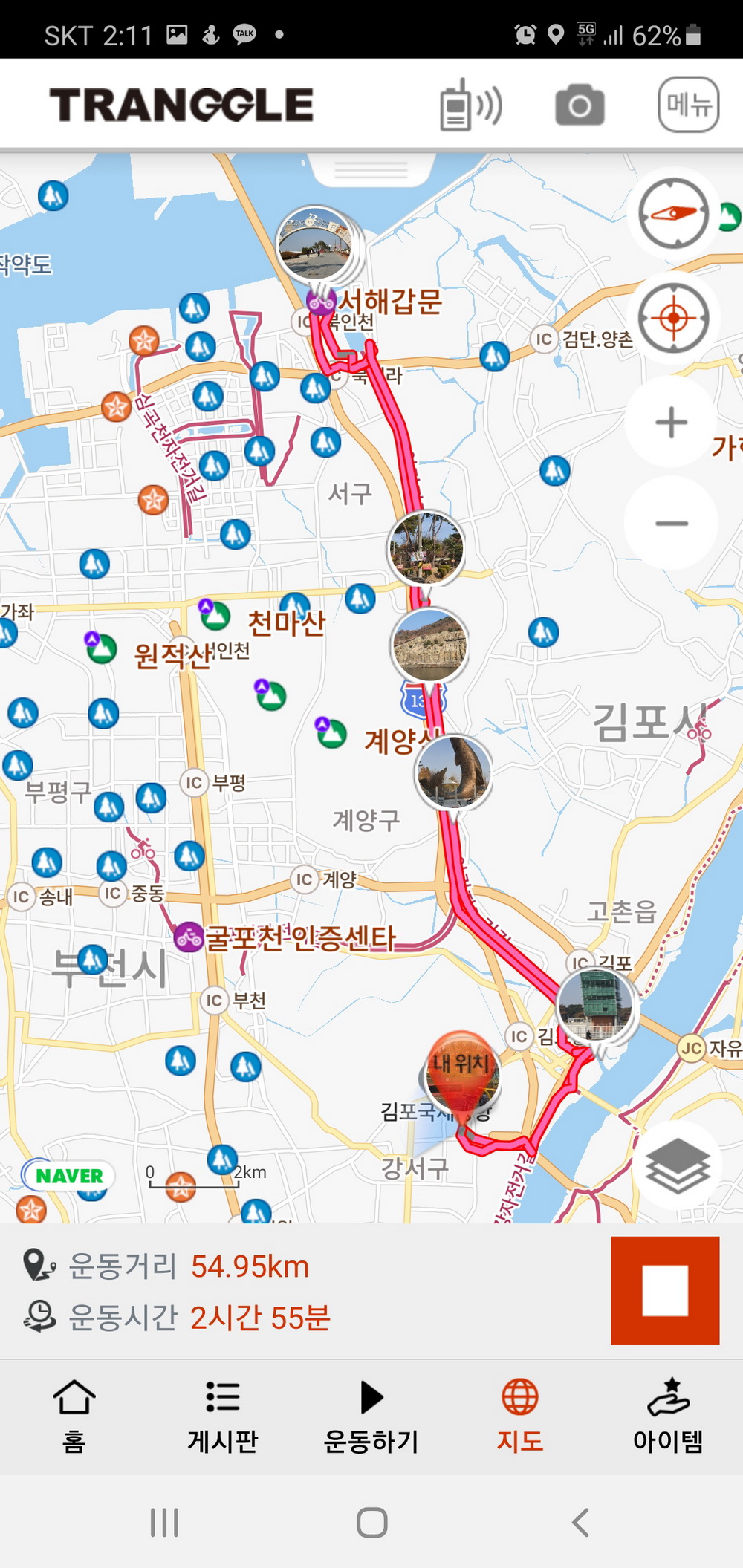743x1568 pixels.
Task: Center map on my current location
Action: tap(673, 318)
